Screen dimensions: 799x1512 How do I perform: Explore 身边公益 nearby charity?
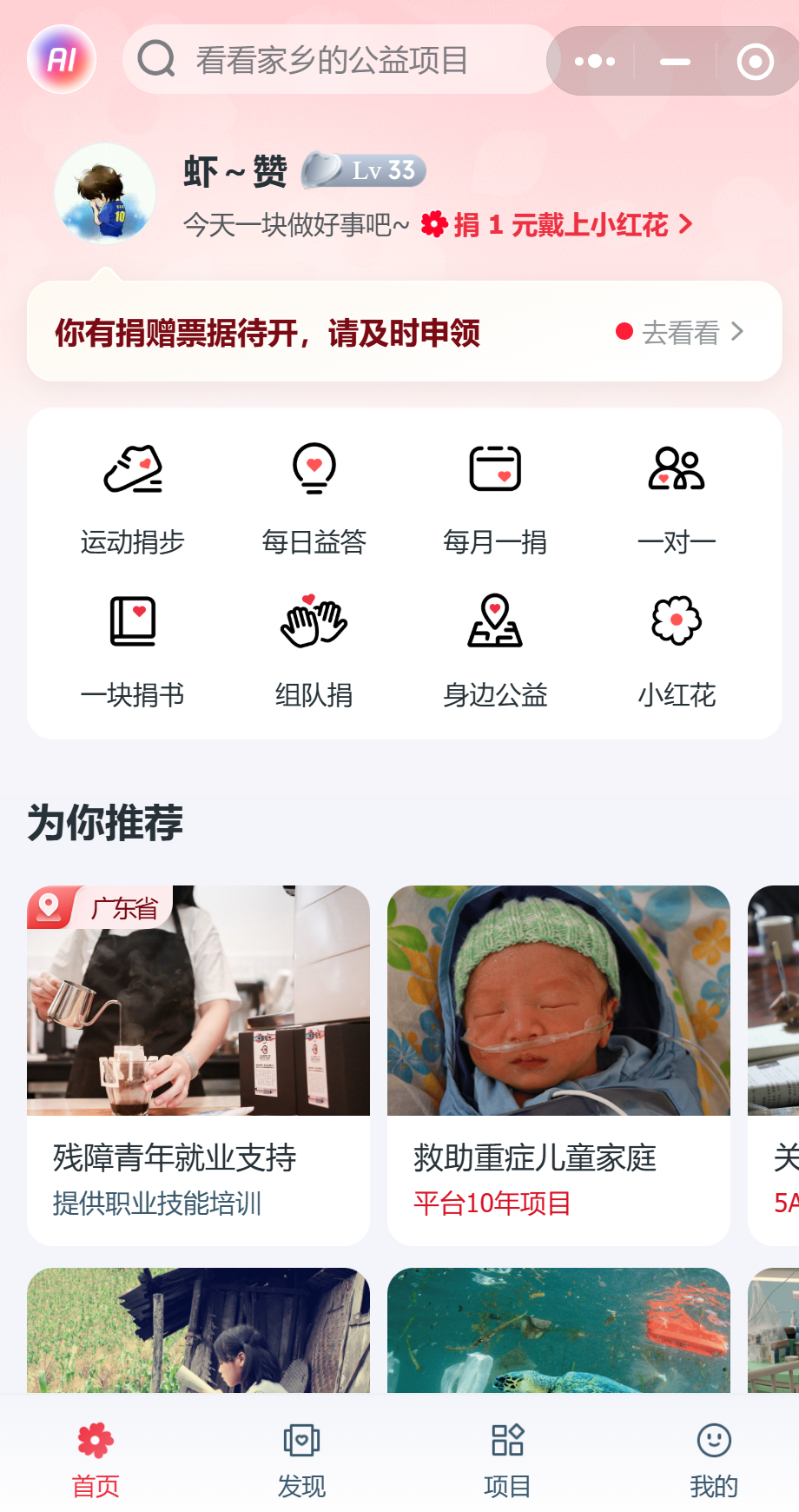click(x=495, y=651)
